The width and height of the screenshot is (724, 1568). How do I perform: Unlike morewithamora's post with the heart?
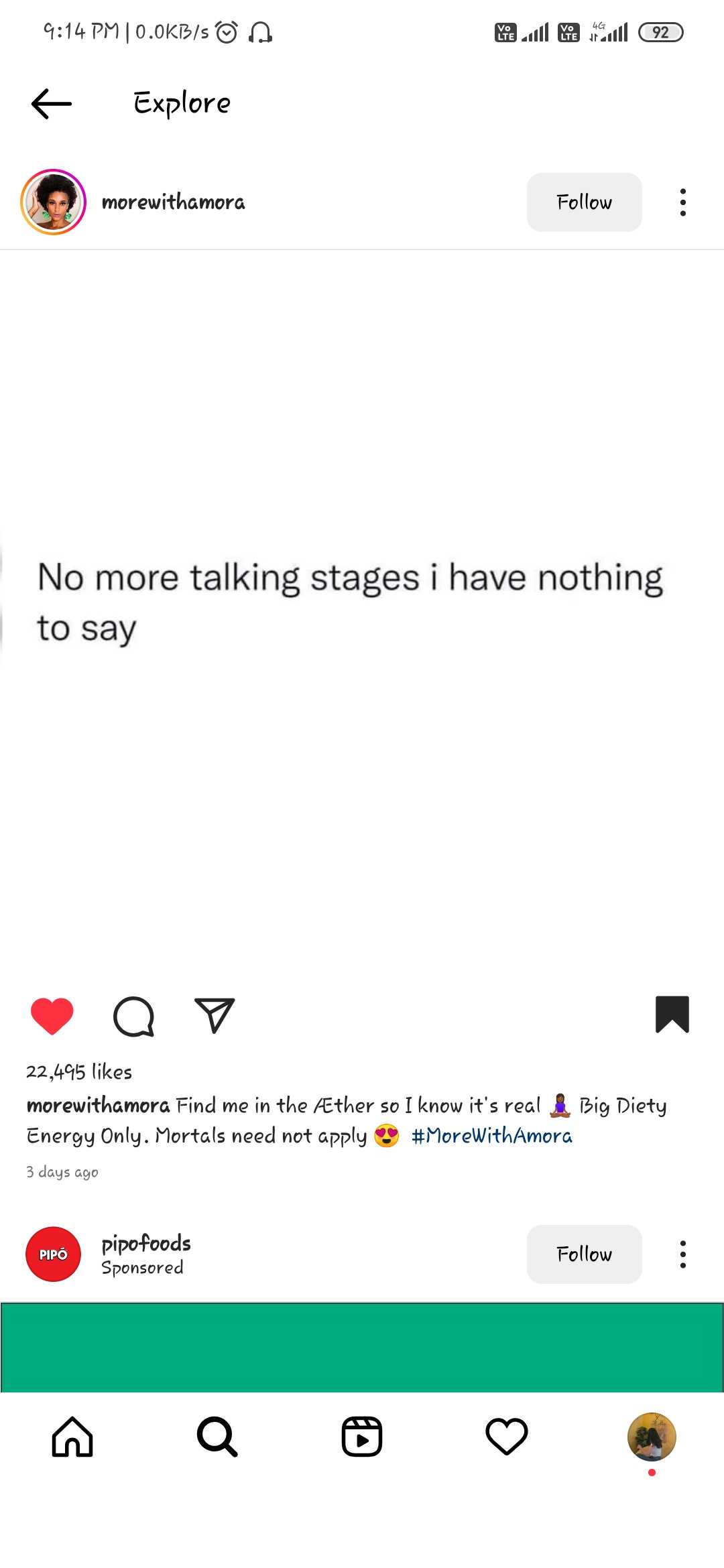click(x=52, y=1016)
